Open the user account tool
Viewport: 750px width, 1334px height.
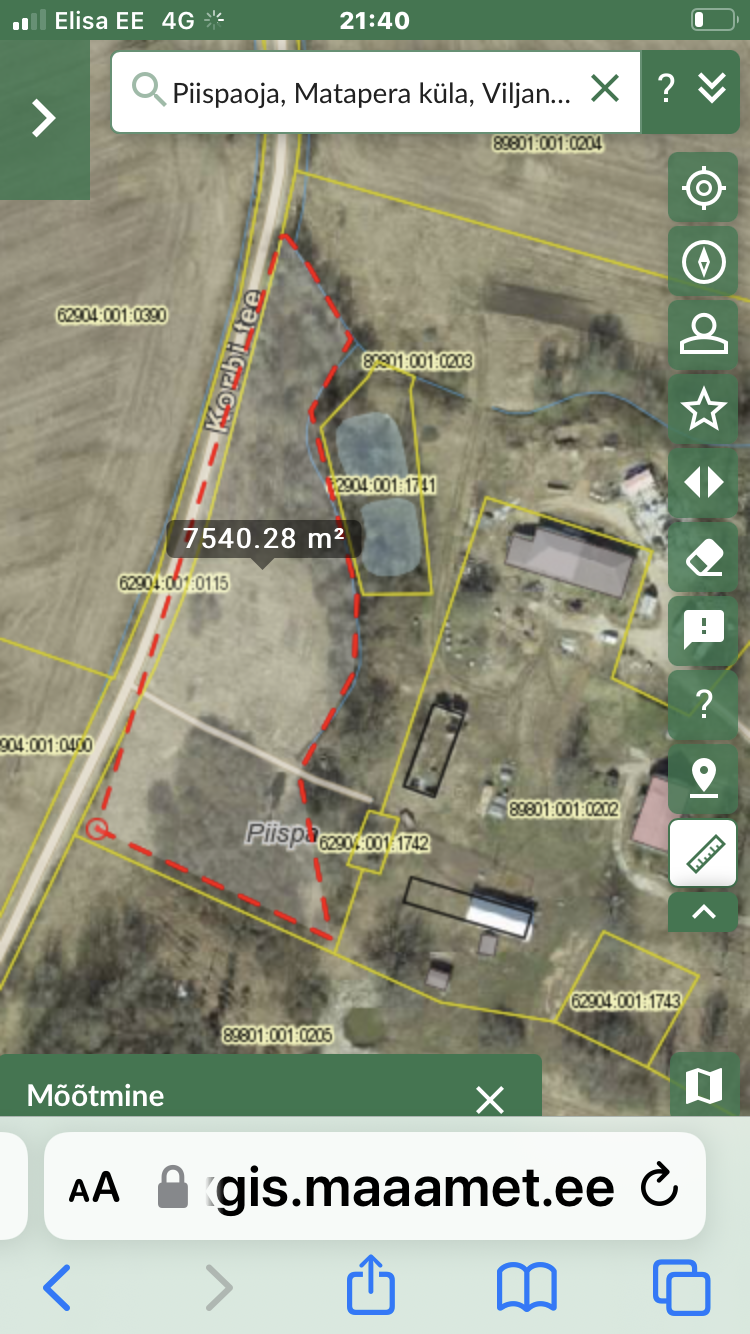(703, 336)
